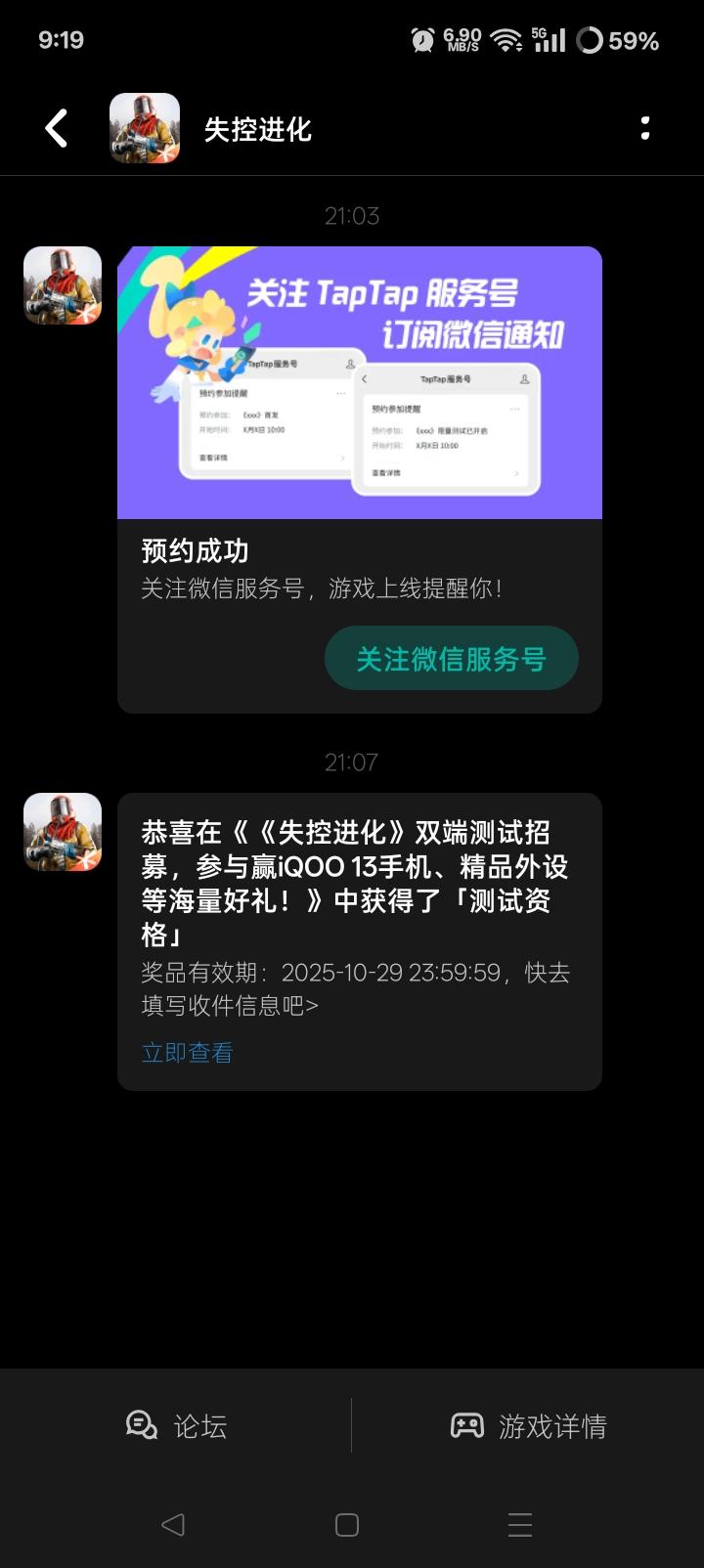This screenshot has height=1568, width=704.
Task: Tap the 失控进化 game icon in title bar
Action: click(144, 127)
